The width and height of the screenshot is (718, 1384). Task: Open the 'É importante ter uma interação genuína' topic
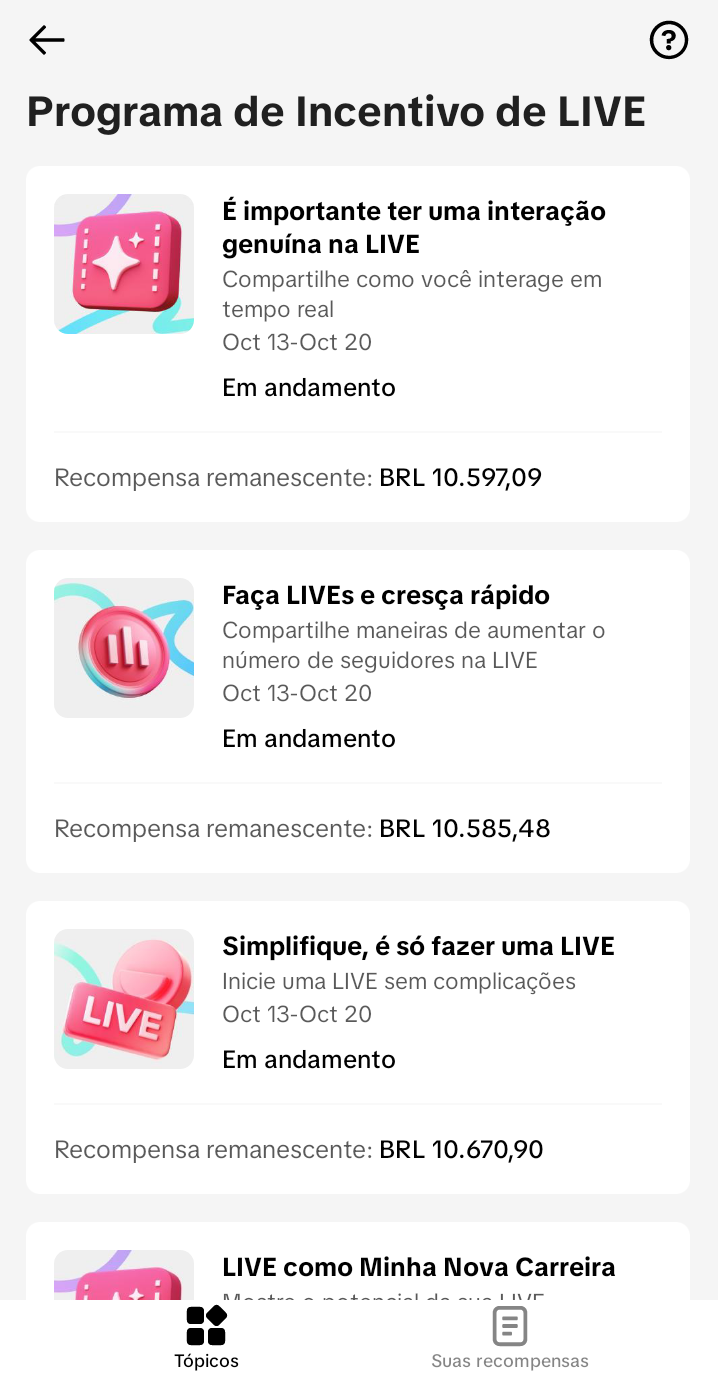[x=414, y=227]
